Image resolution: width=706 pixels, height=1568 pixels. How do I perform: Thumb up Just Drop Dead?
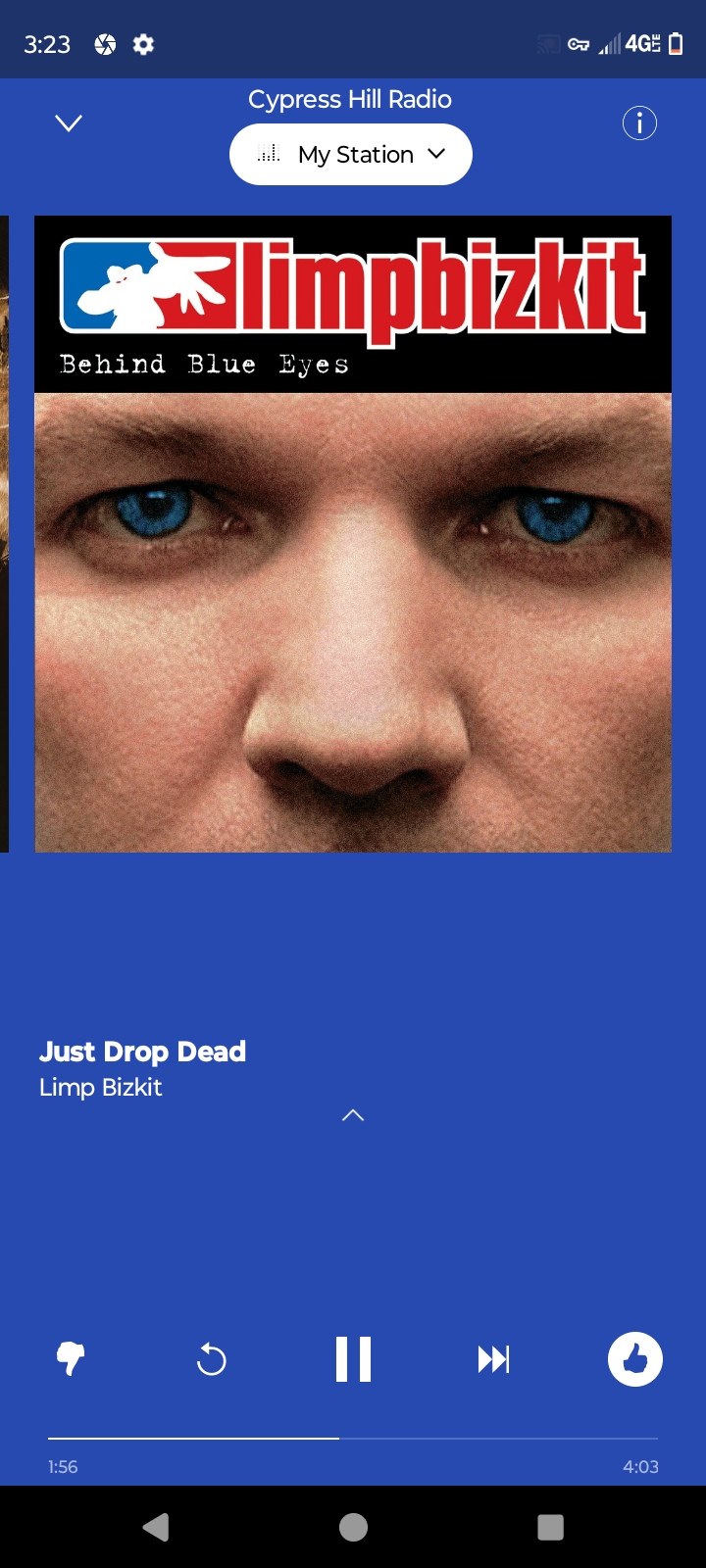click(x=634, y=1359)
